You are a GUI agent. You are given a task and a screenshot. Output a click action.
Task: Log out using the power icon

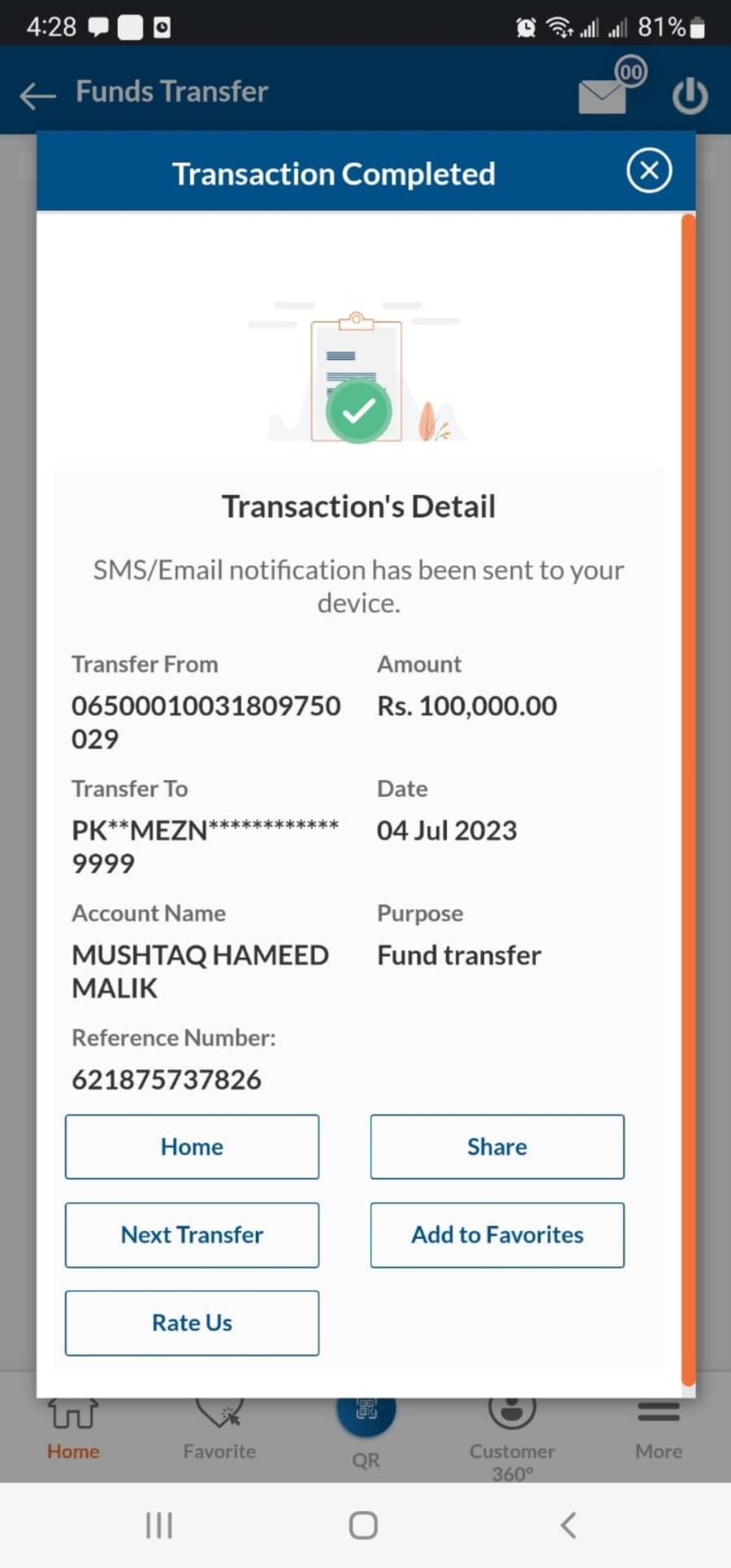click(x=690, y=94)
